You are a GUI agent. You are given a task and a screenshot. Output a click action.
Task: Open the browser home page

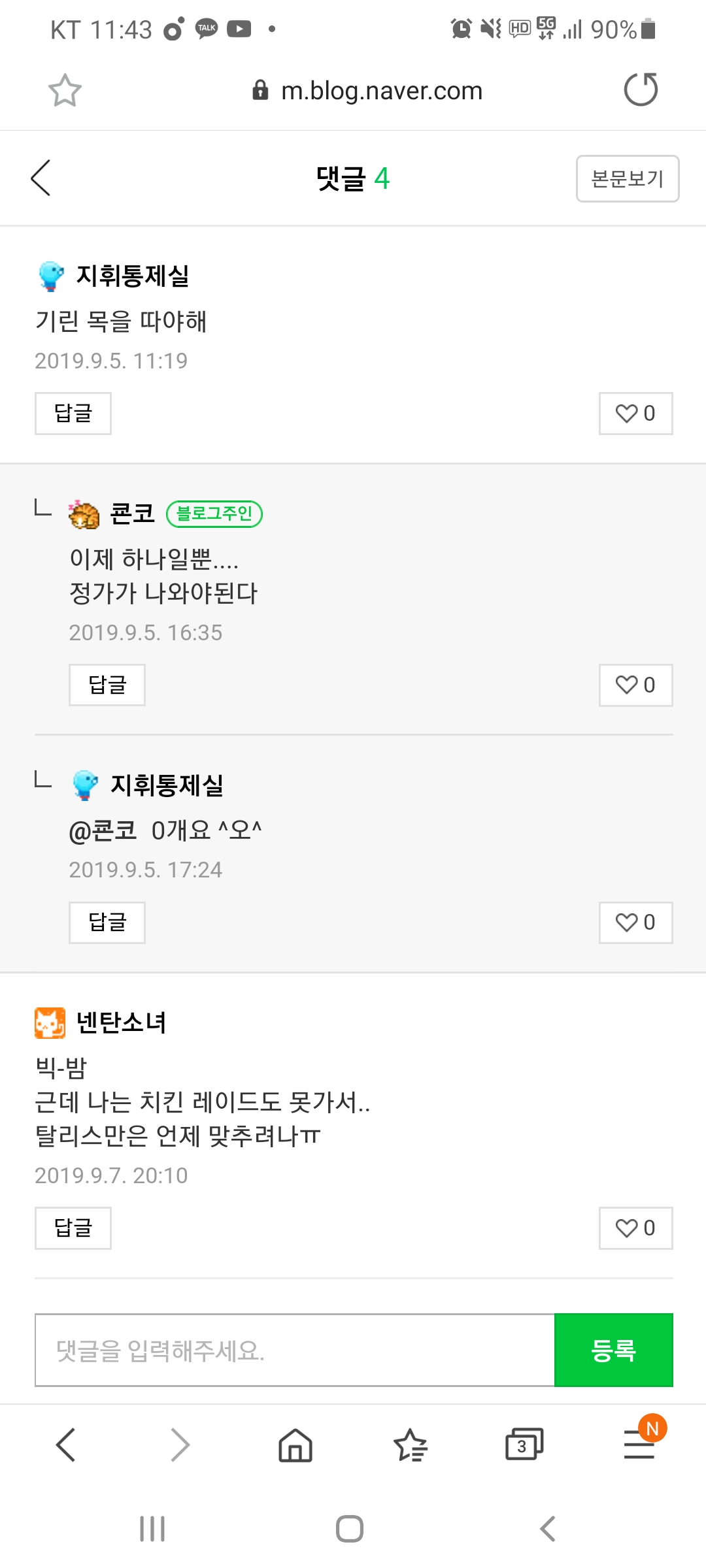295,1445
